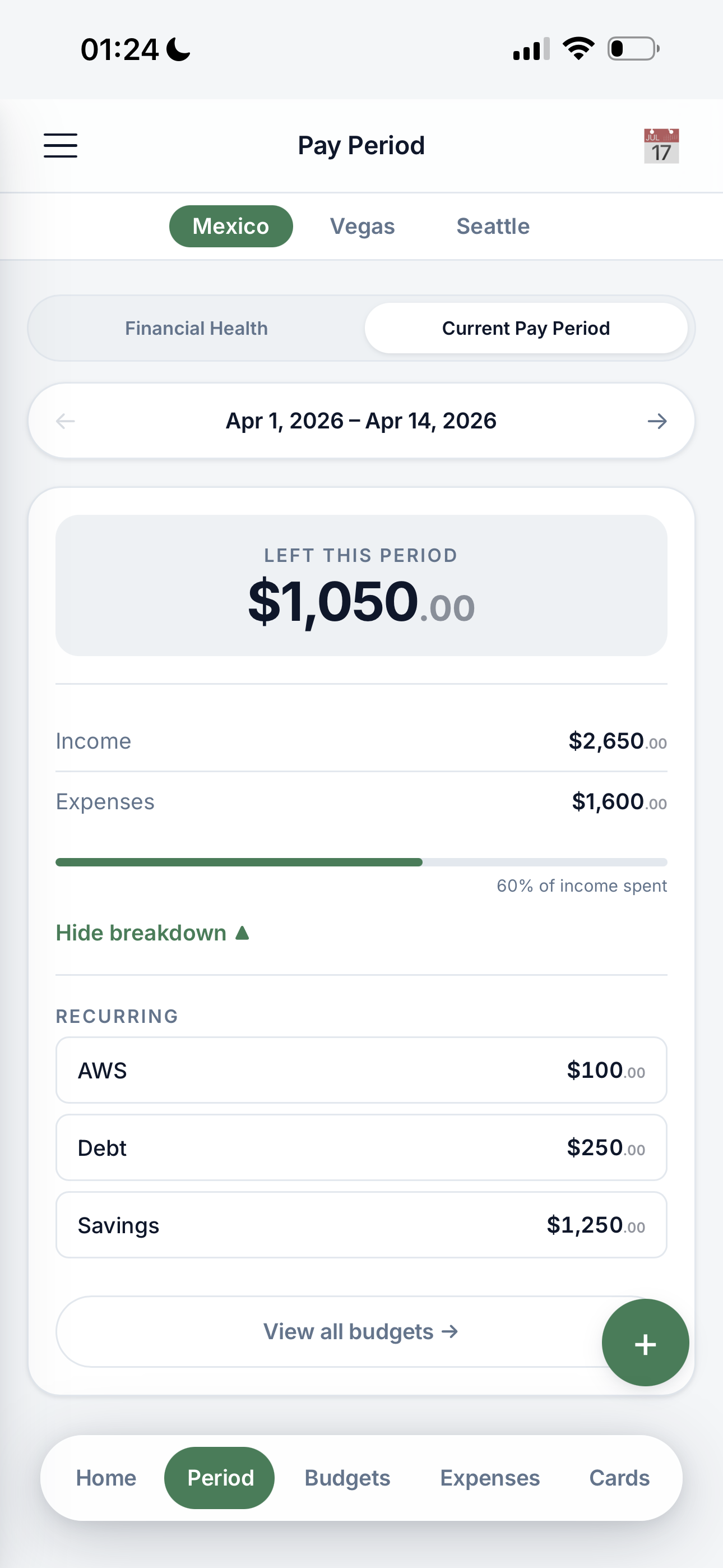Switch to the Seattle tab
This screenshot has height=1568, width=723.
tap(493, 226)
